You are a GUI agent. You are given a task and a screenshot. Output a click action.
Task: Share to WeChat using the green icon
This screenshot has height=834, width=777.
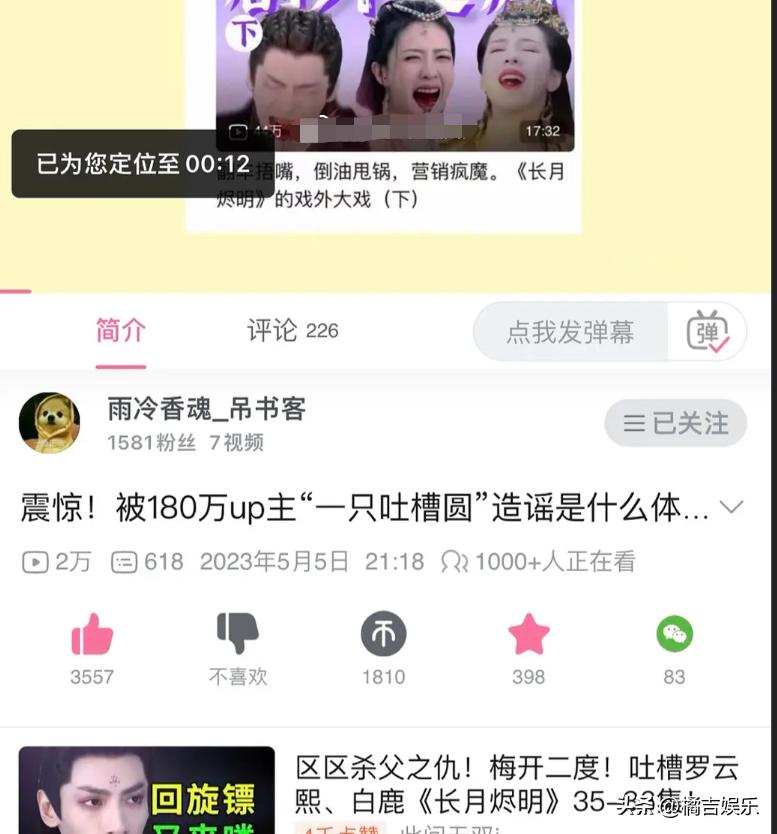point(673,633)
